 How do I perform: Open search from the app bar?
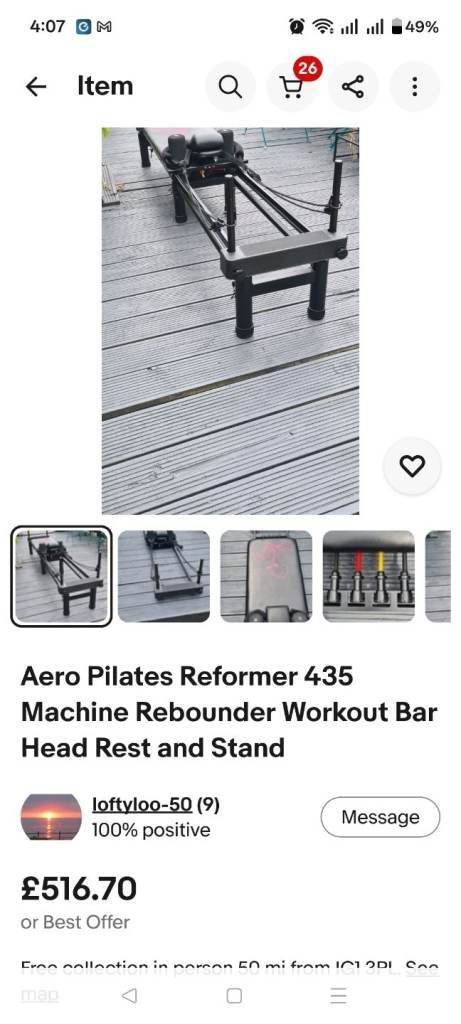pyautogui.click(x=230, y=86)
